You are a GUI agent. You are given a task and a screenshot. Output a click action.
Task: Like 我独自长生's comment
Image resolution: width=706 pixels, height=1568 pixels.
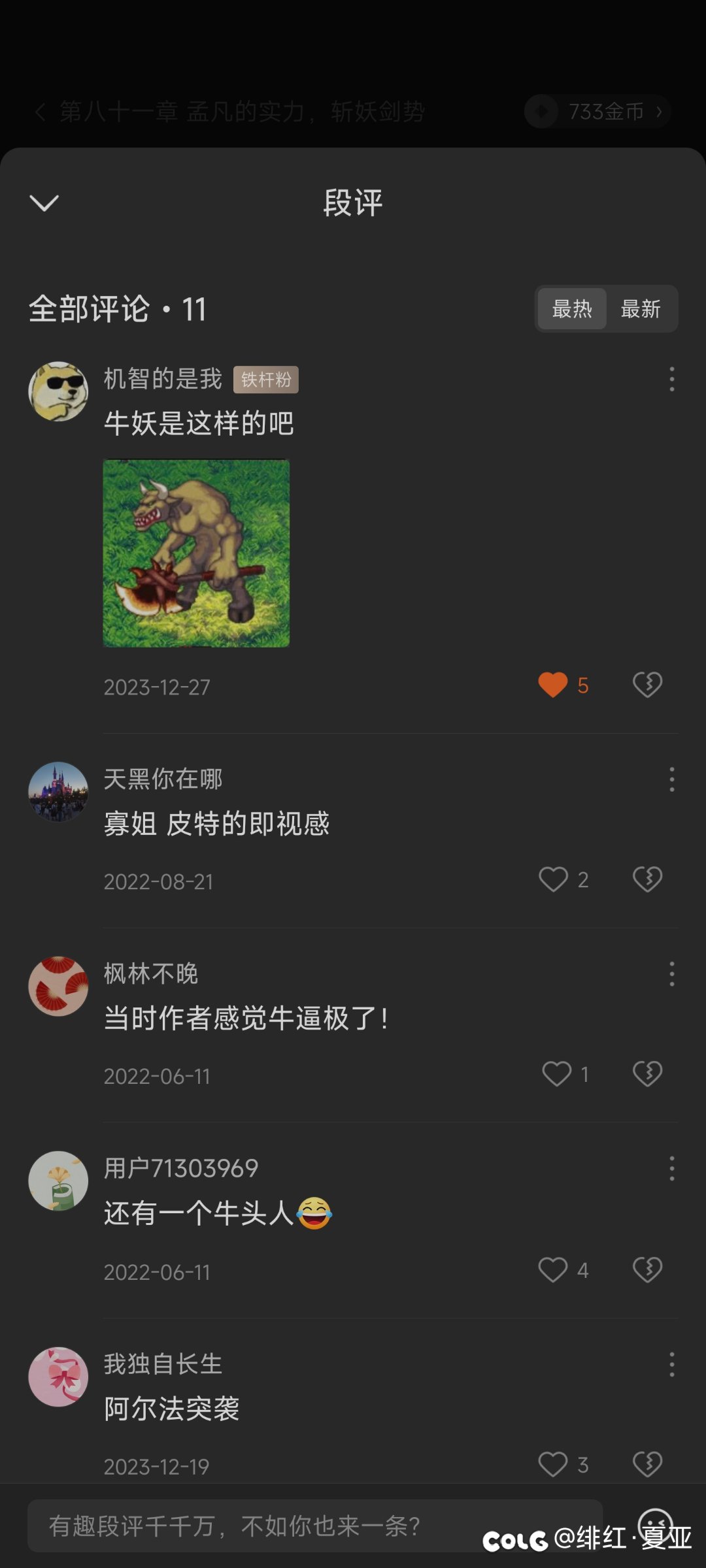(x=553, y=1464)
